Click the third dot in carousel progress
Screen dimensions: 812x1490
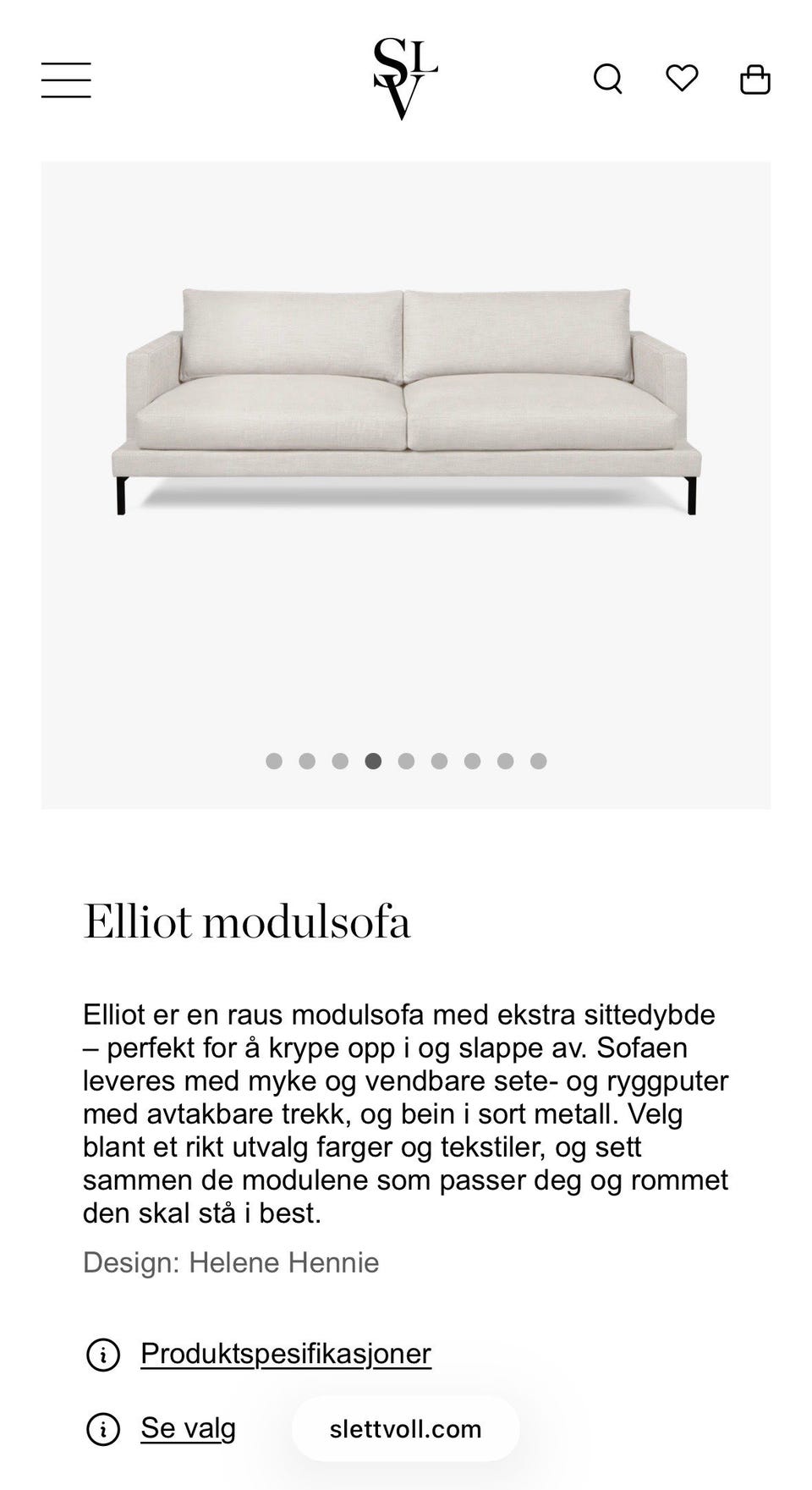coord(340,761)
